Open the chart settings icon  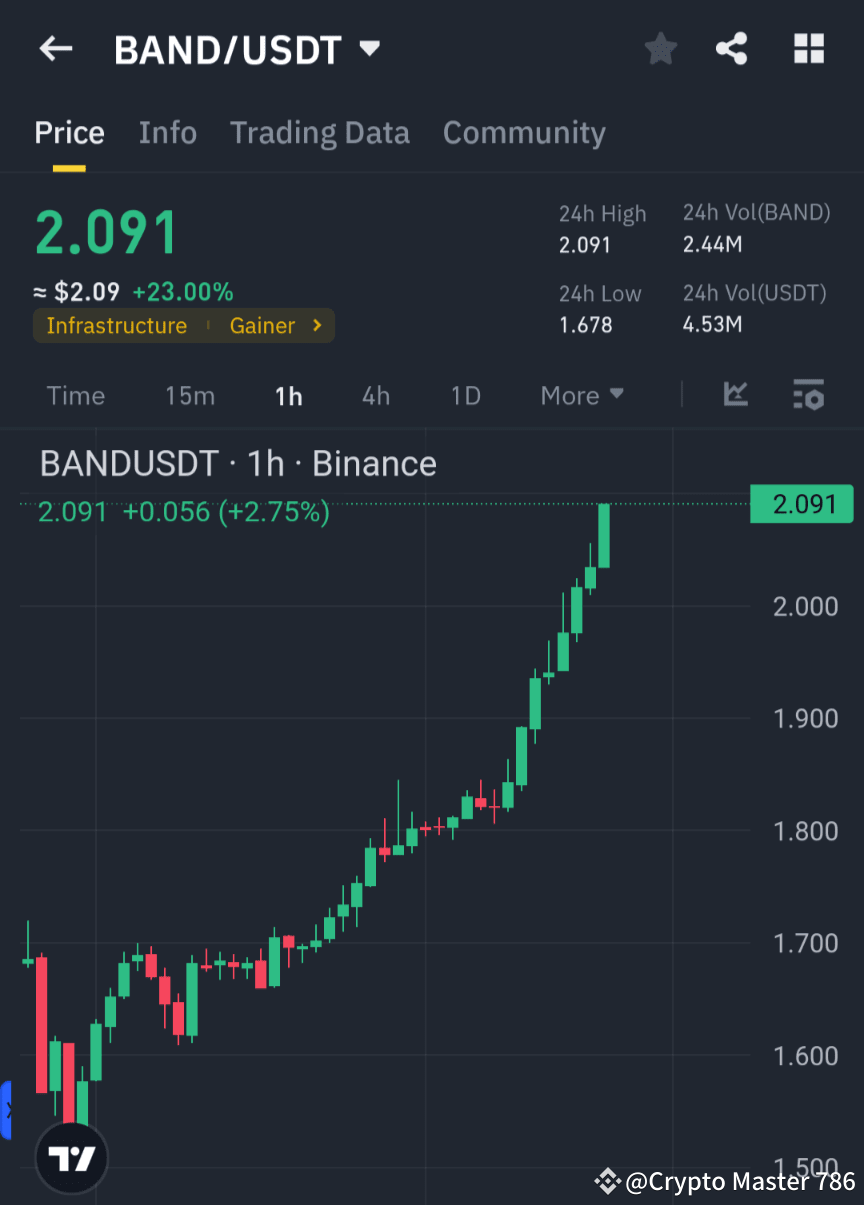point(808,396)
